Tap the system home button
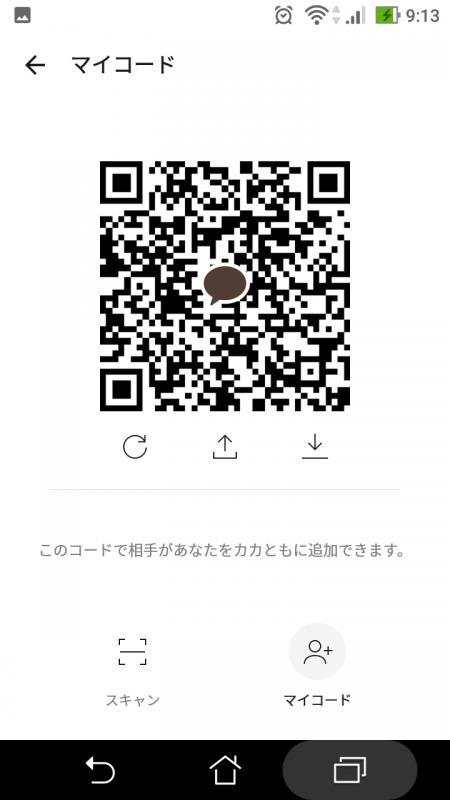This screenshot has width=450, height=800. [x=225, y=769]
